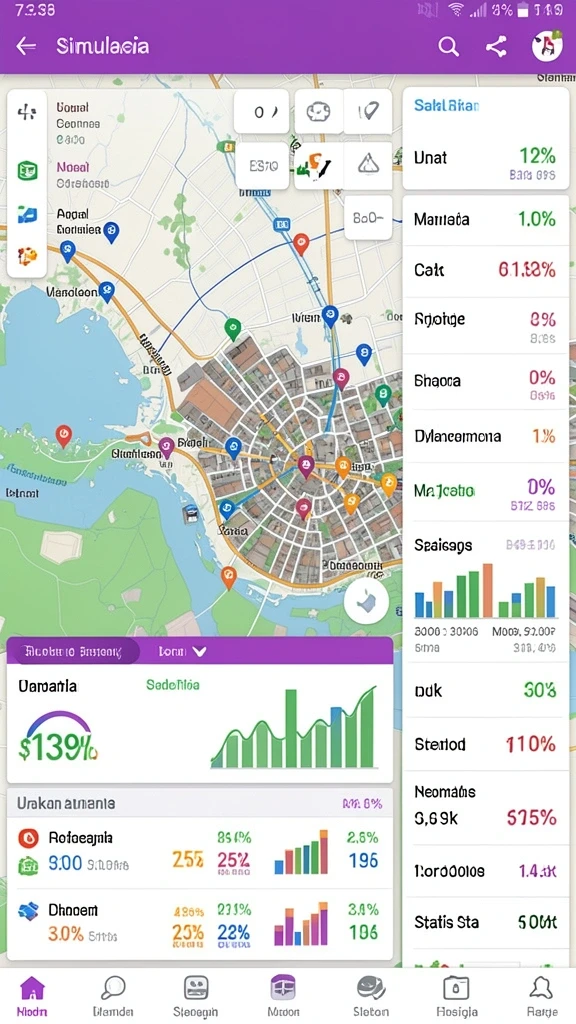
Task: Tap the warning triangle map button
Action: click(x=368, y=165)
